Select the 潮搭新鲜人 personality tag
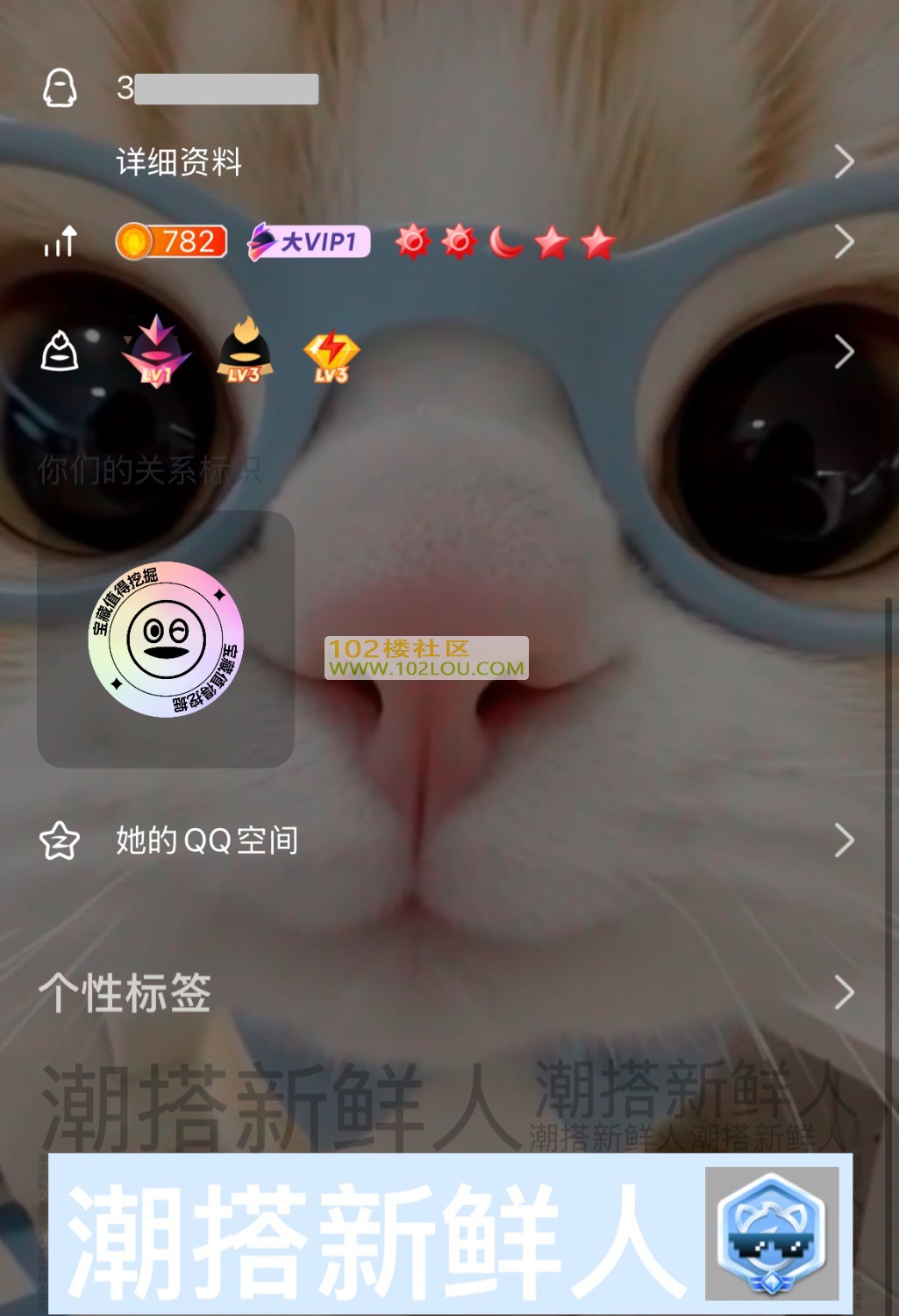 pyautogui.click(x=449, y=1234)
